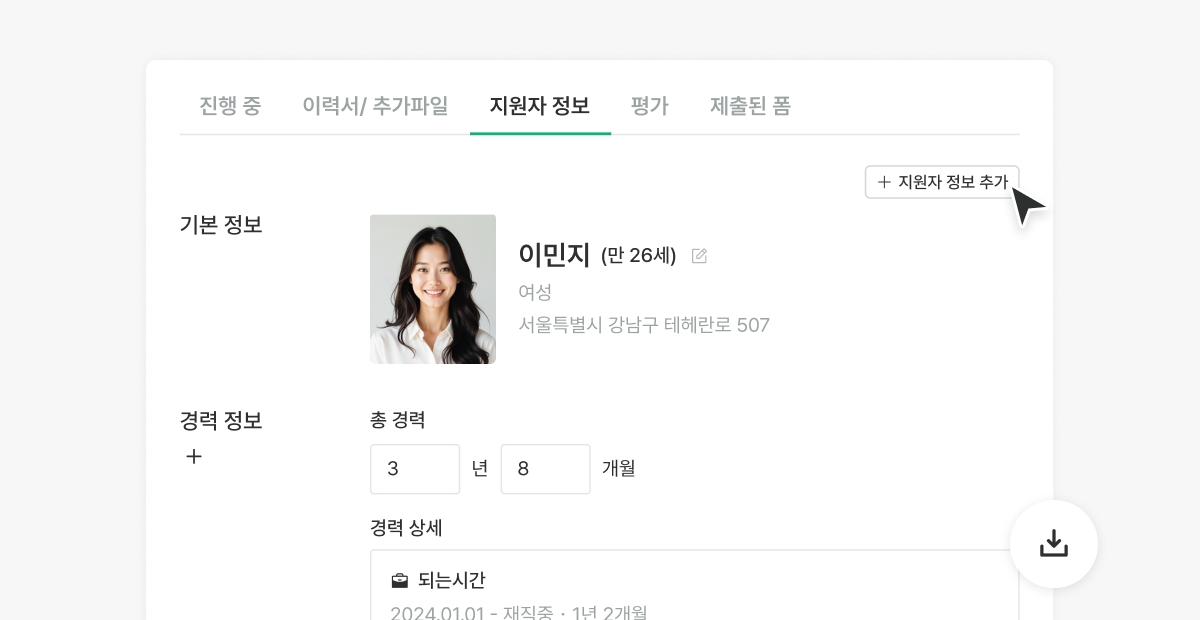
Task: Edit 이민지's basic info with the pencil icon
Action: 699,256
